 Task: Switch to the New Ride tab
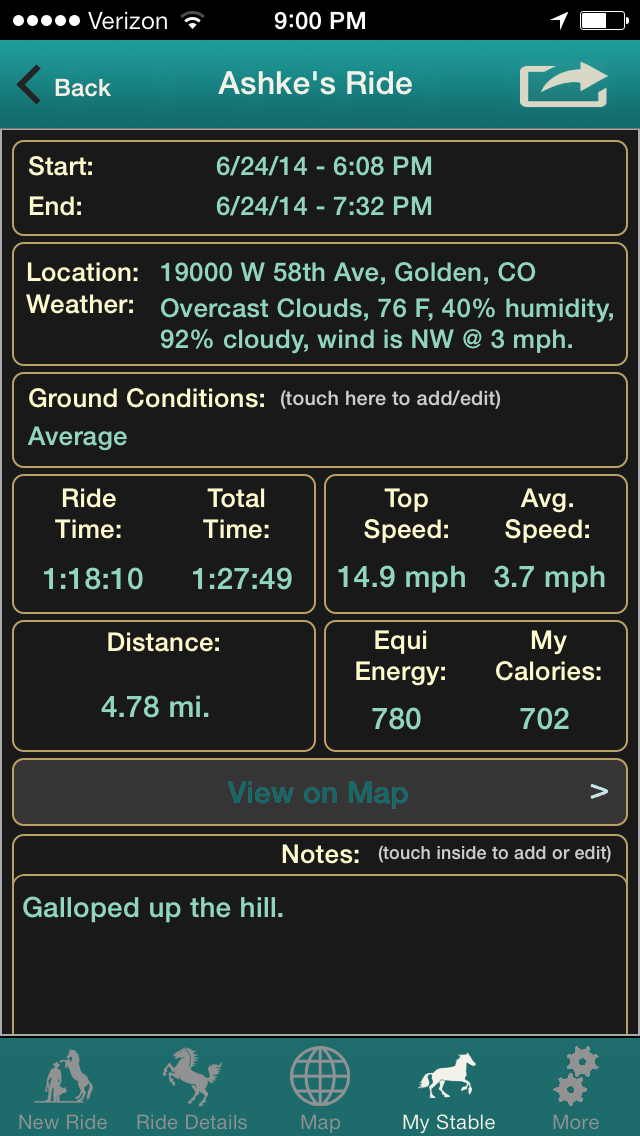(62, 1088)
